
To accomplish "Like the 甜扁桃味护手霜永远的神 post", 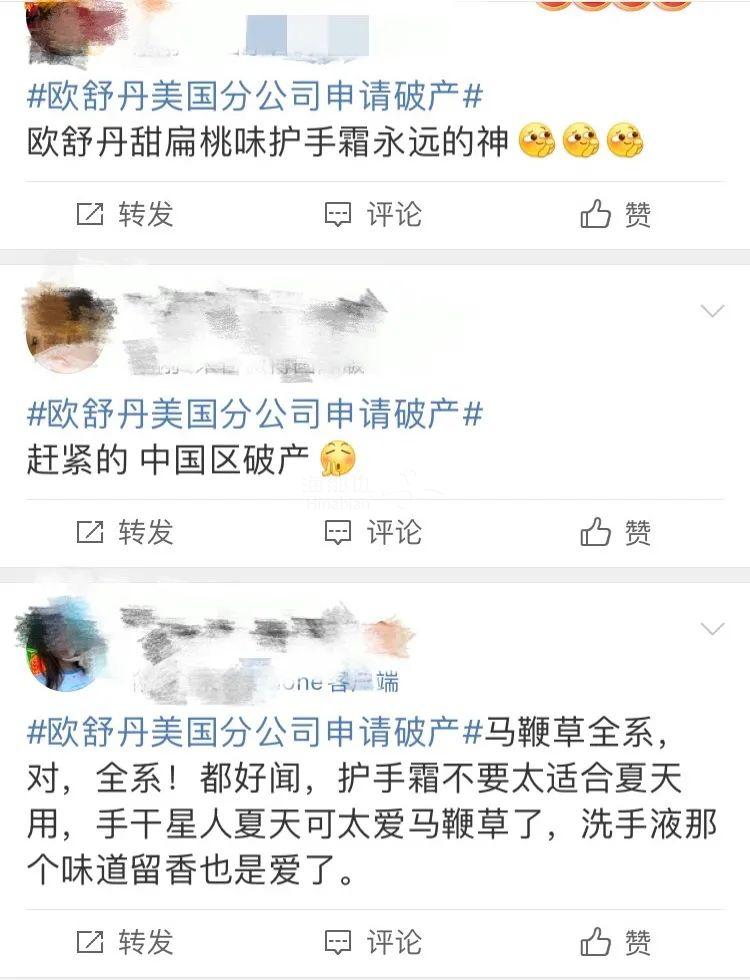I will [x=616, y=214].
